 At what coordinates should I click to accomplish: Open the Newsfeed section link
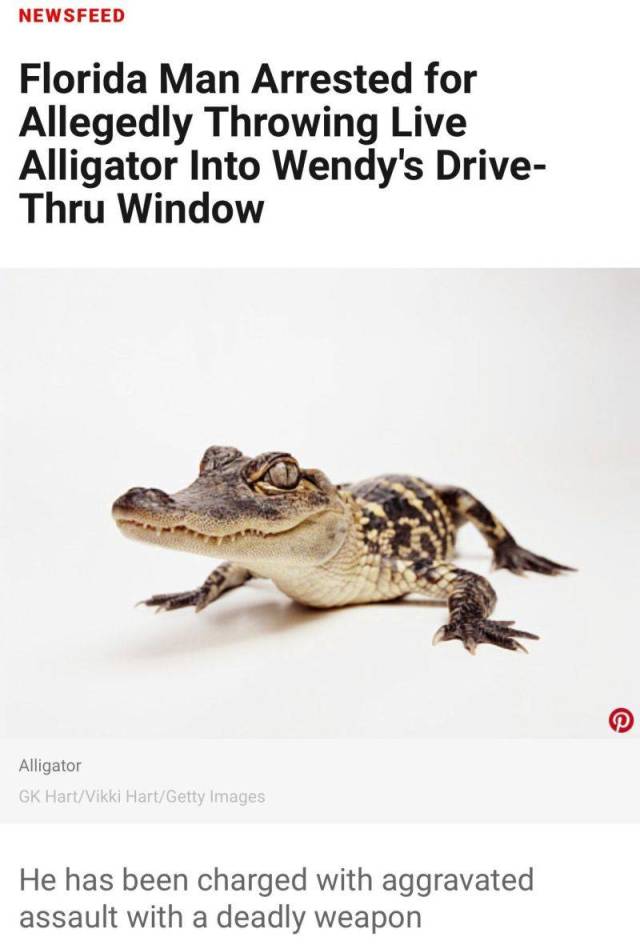point(73,16)
